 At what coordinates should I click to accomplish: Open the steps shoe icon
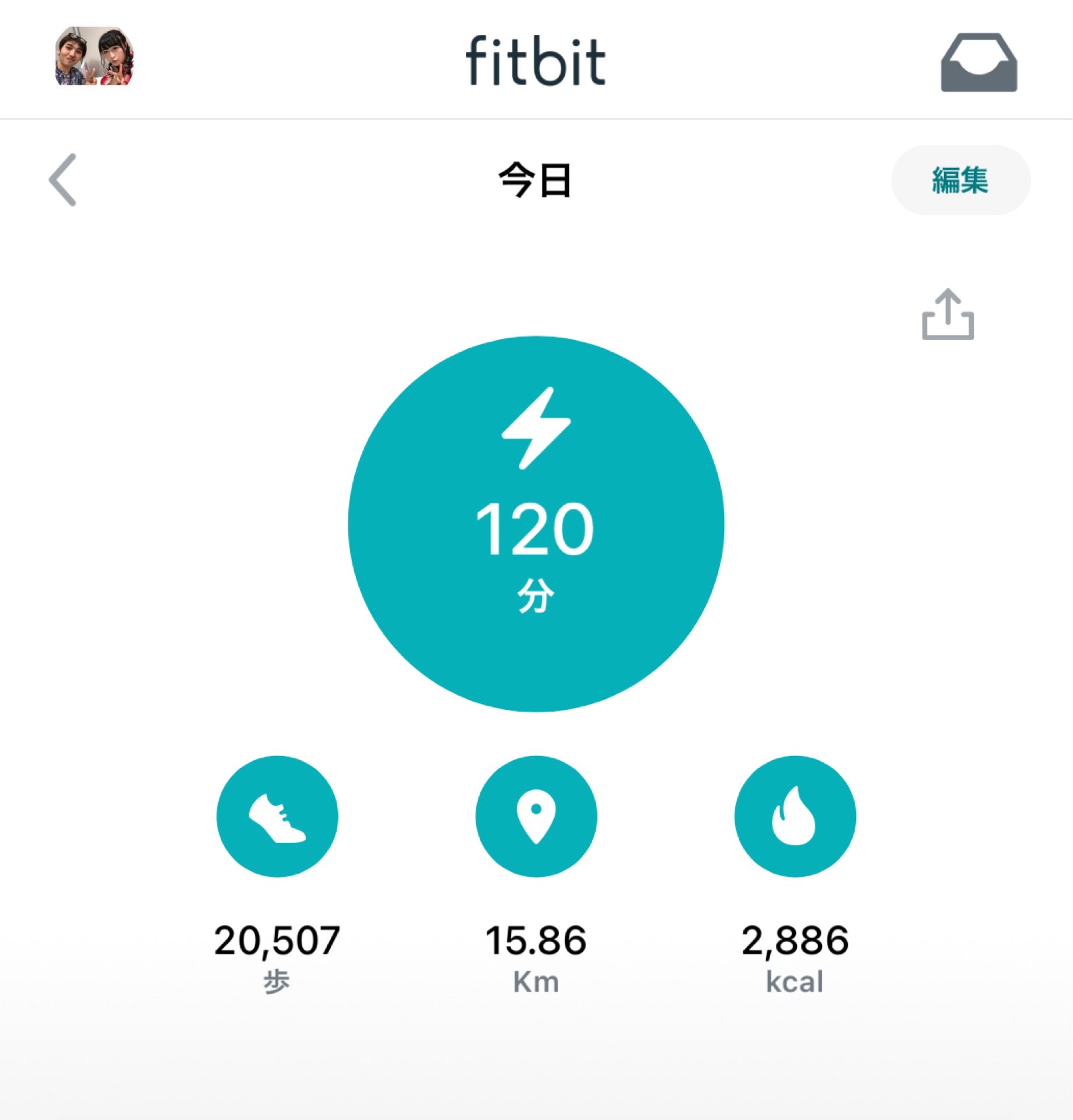tap(277, 815)
